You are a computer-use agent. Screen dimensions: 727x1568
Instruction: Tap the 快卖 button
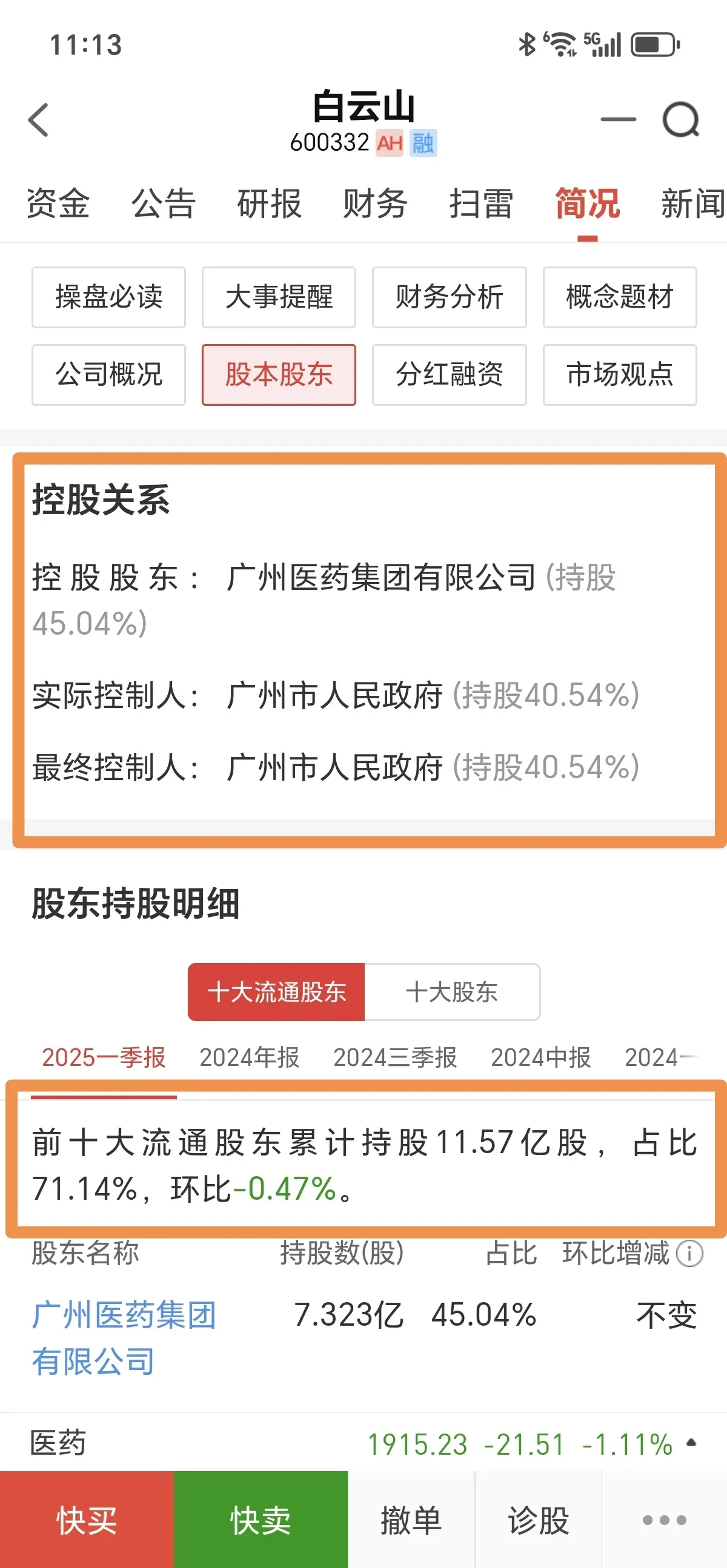[x=261, y=1520]
